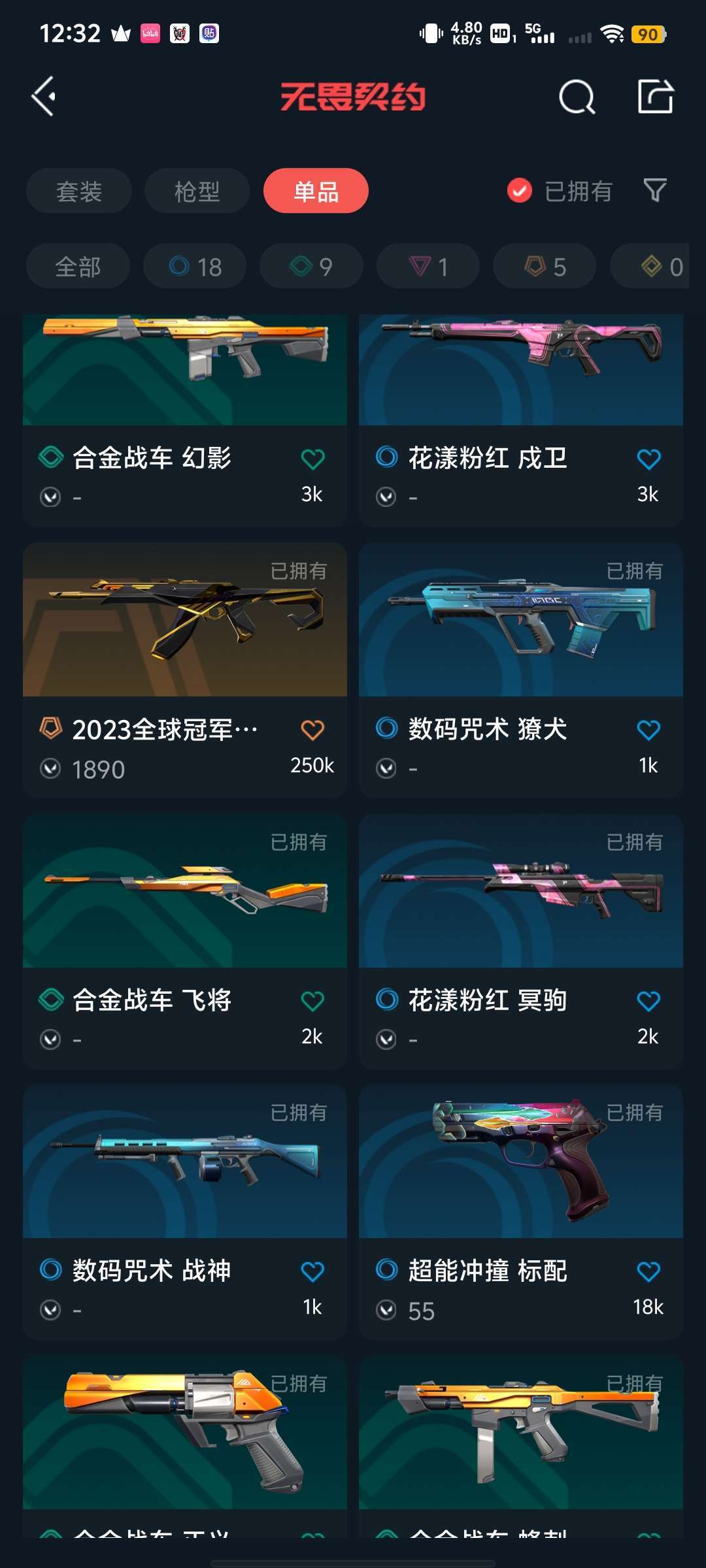This screenshot has height=1568, width=706.
Task: Open the 2023全球冠军 skin card
Action: tap(185, 670)
